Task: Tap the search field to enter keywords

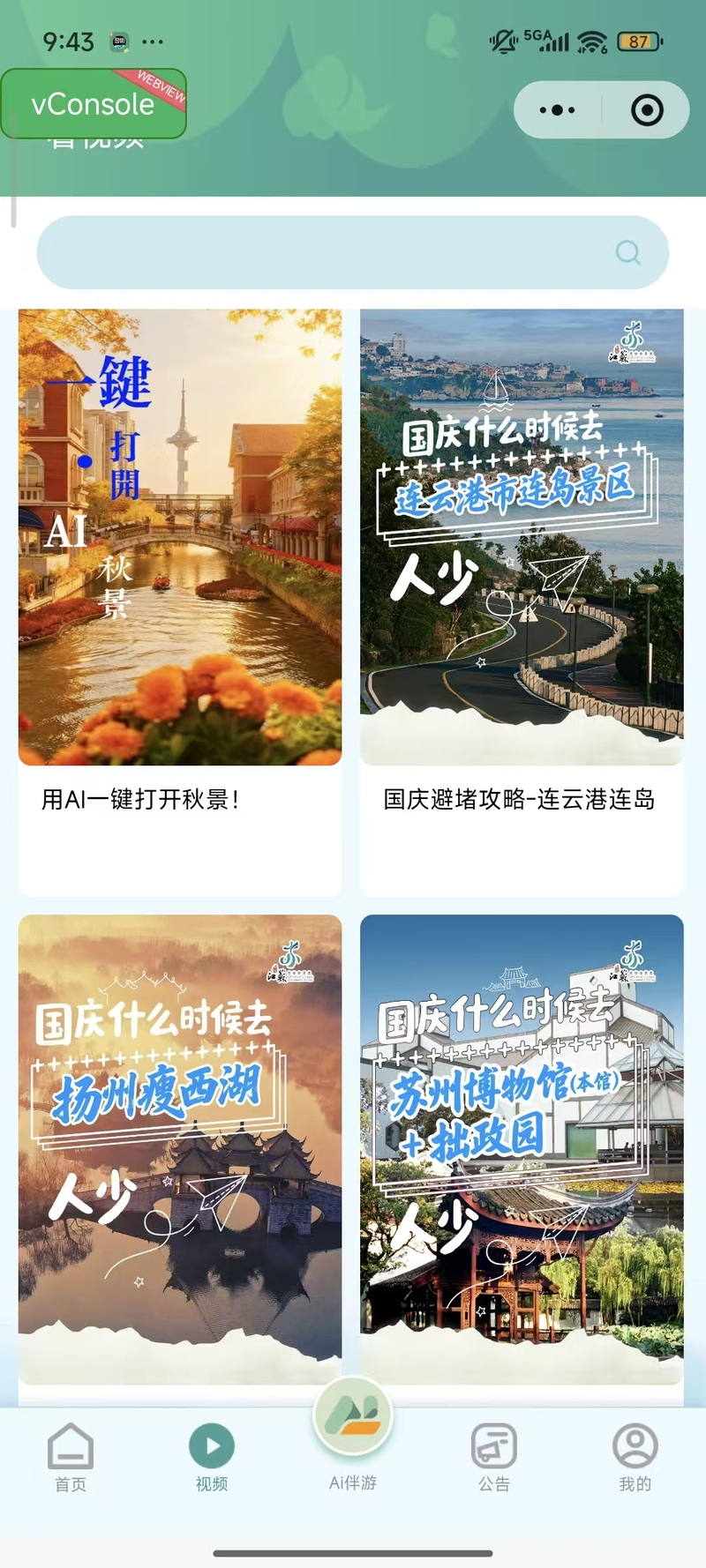Action: [x=327, y=253]
